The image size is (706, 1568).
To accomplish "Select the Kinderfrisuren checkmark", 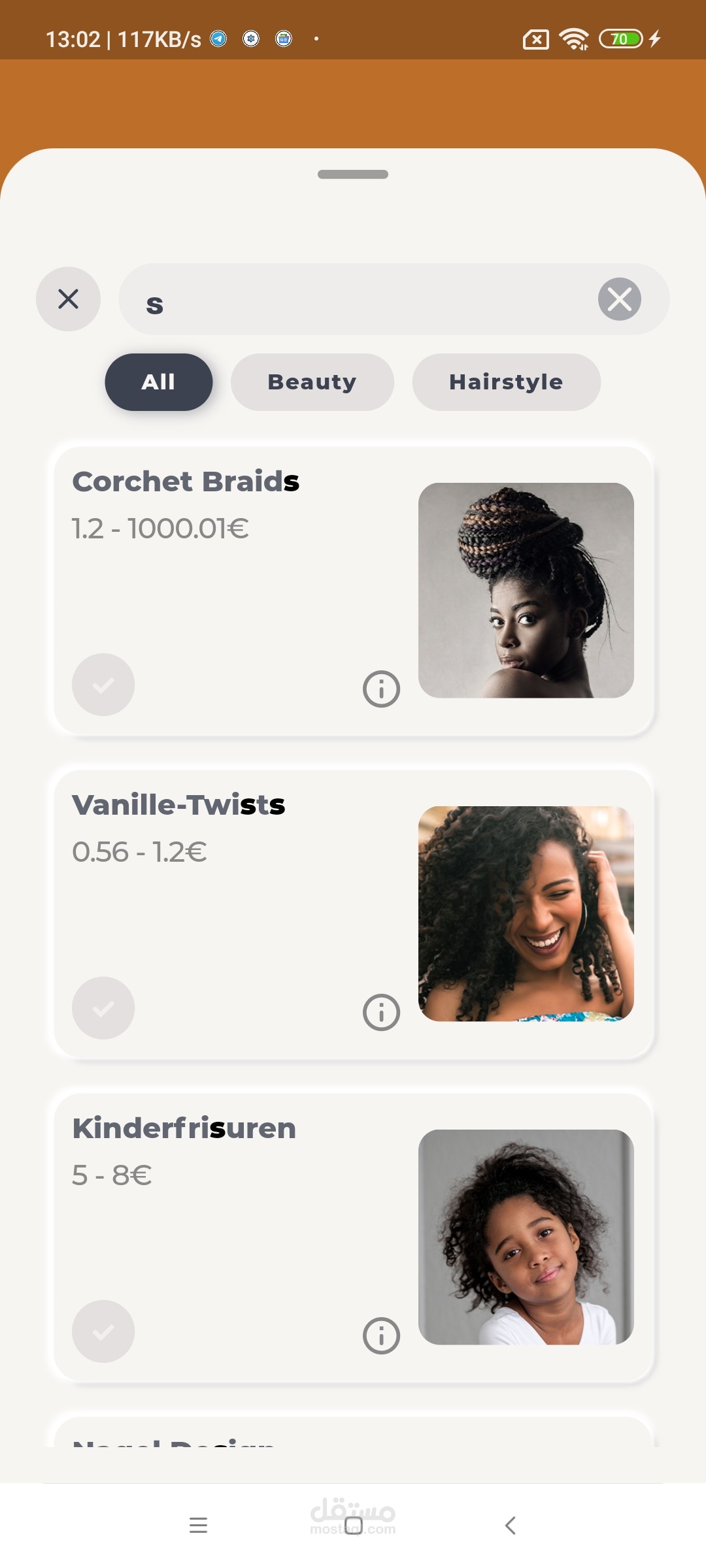I will 103,1331.
